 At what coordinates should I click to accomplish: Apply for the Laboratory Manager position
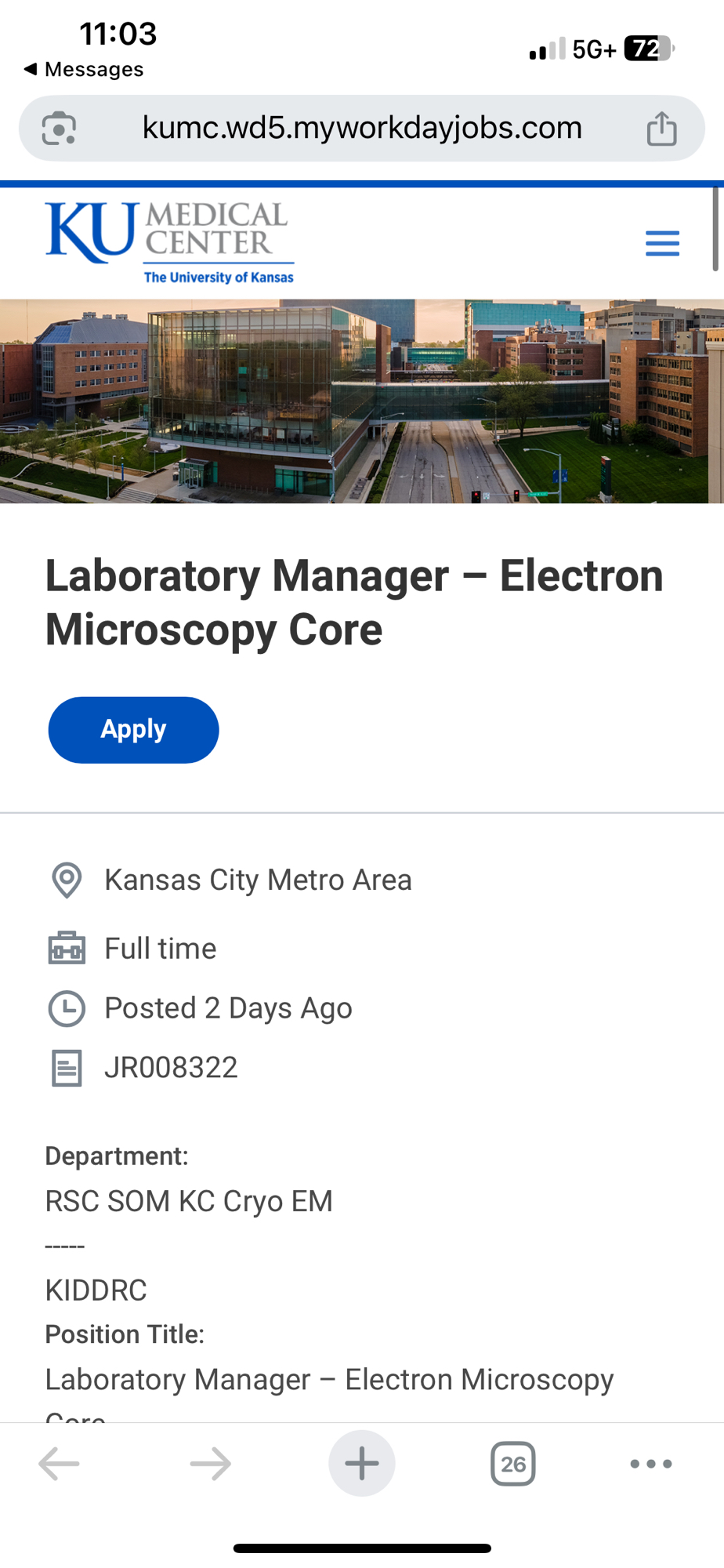point(133,729)
